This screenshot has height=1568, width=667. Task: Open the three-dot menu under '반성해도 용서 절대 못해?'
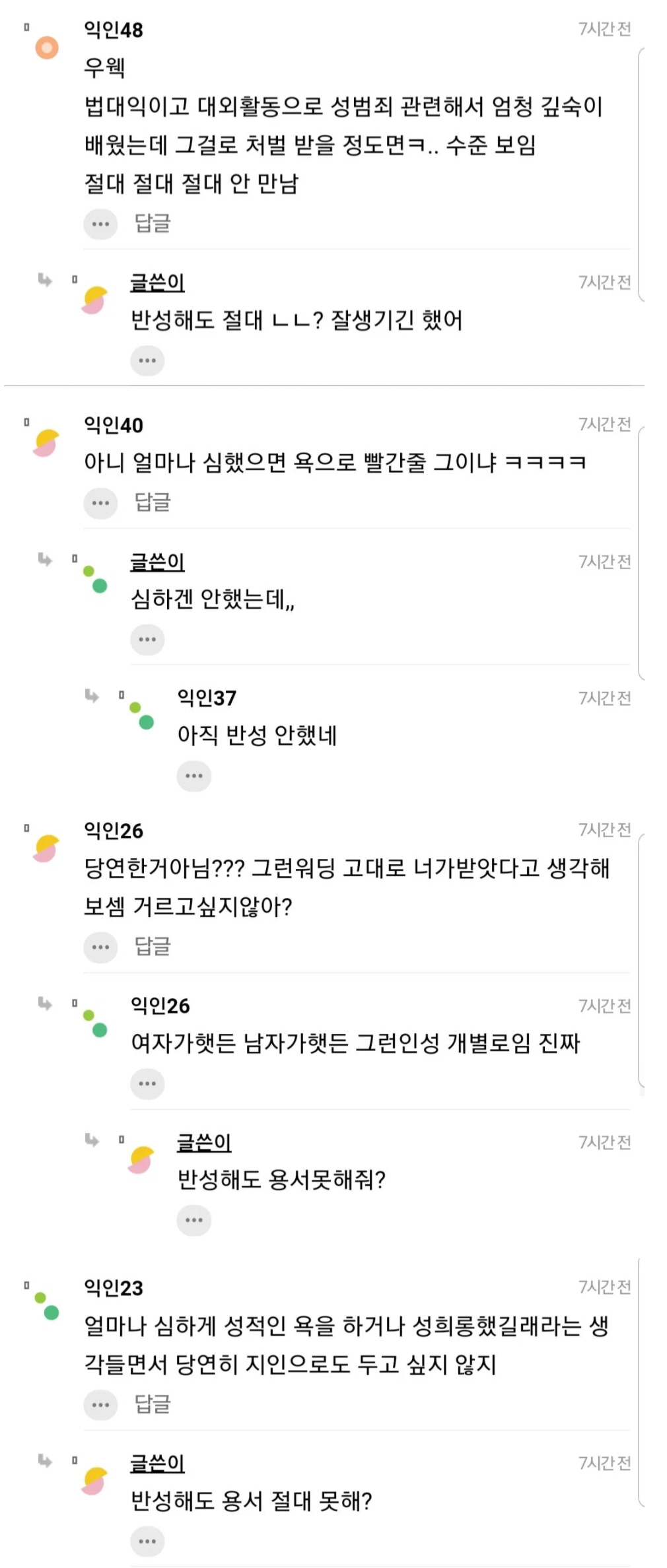coord(147,1542)
